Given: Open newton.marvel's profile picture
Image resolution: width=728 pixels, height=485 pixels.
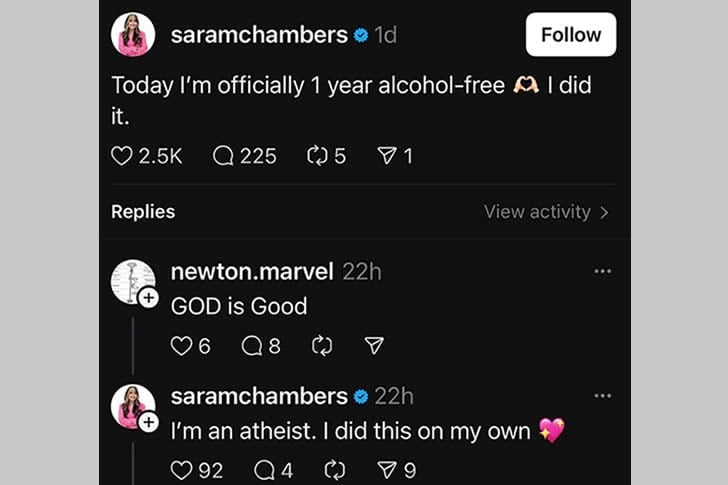Looking at the screenshot, I should 132,281.
